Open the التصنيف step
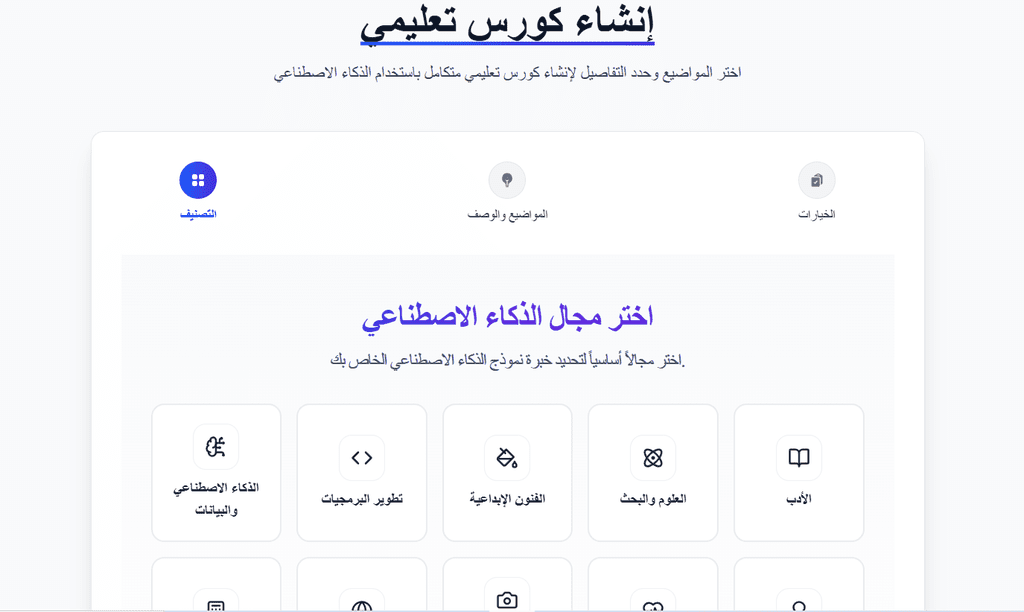 point(198,181)
